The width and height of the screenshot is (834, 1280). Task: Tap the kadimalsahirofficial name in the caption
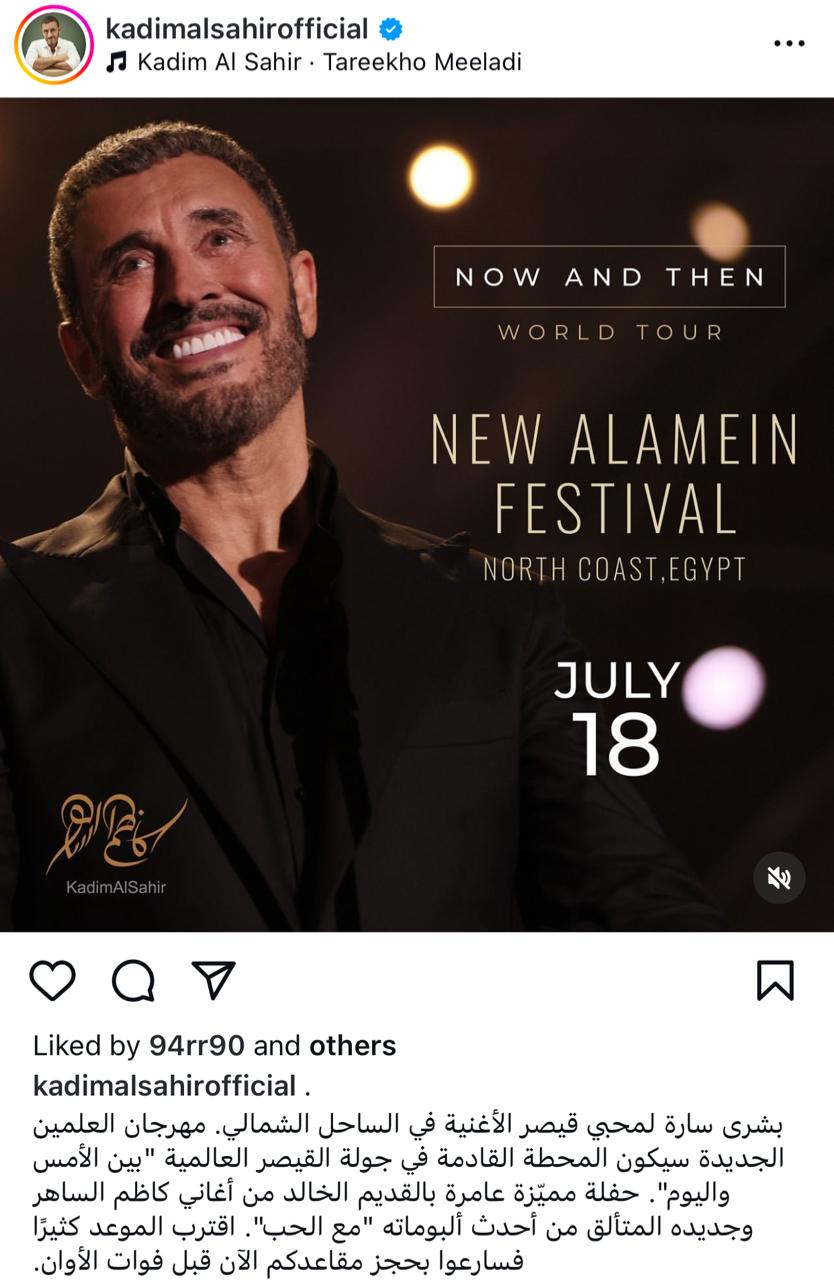pyautogui.click(x=164, y=1086)
